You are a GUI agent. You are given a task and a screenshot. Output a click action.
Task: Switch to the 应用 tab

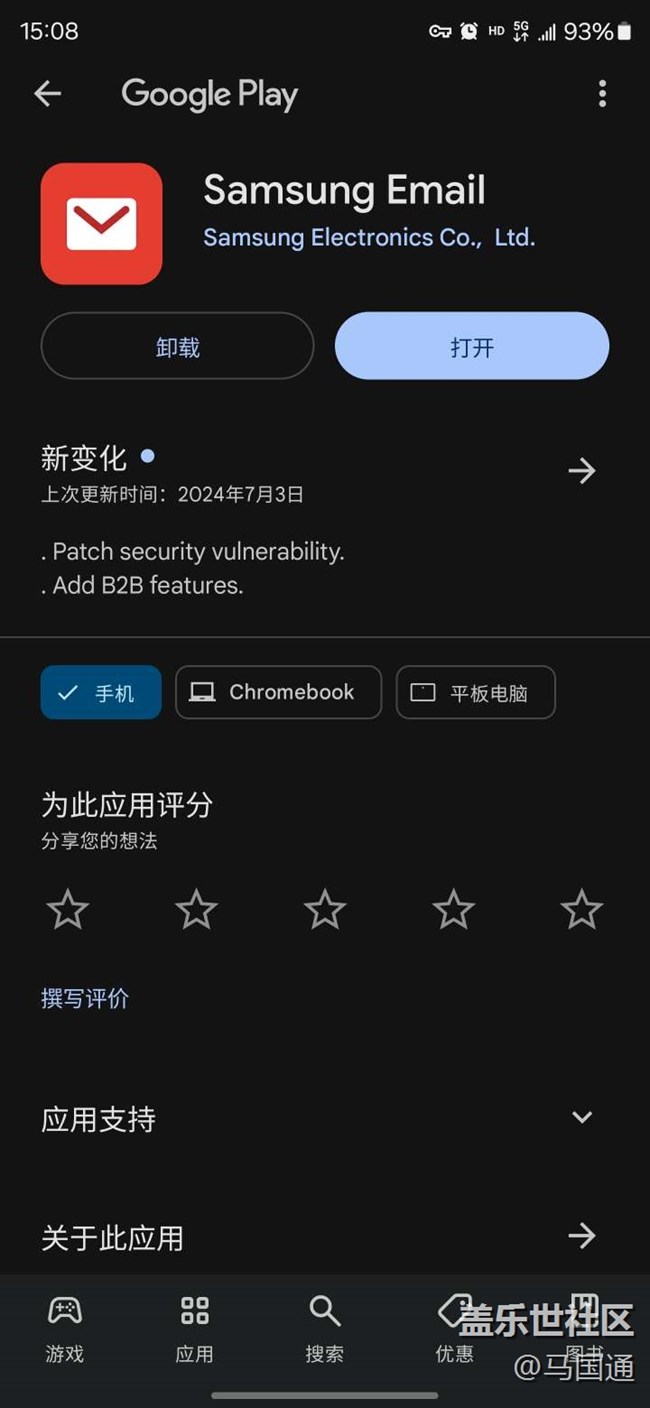195,1328
